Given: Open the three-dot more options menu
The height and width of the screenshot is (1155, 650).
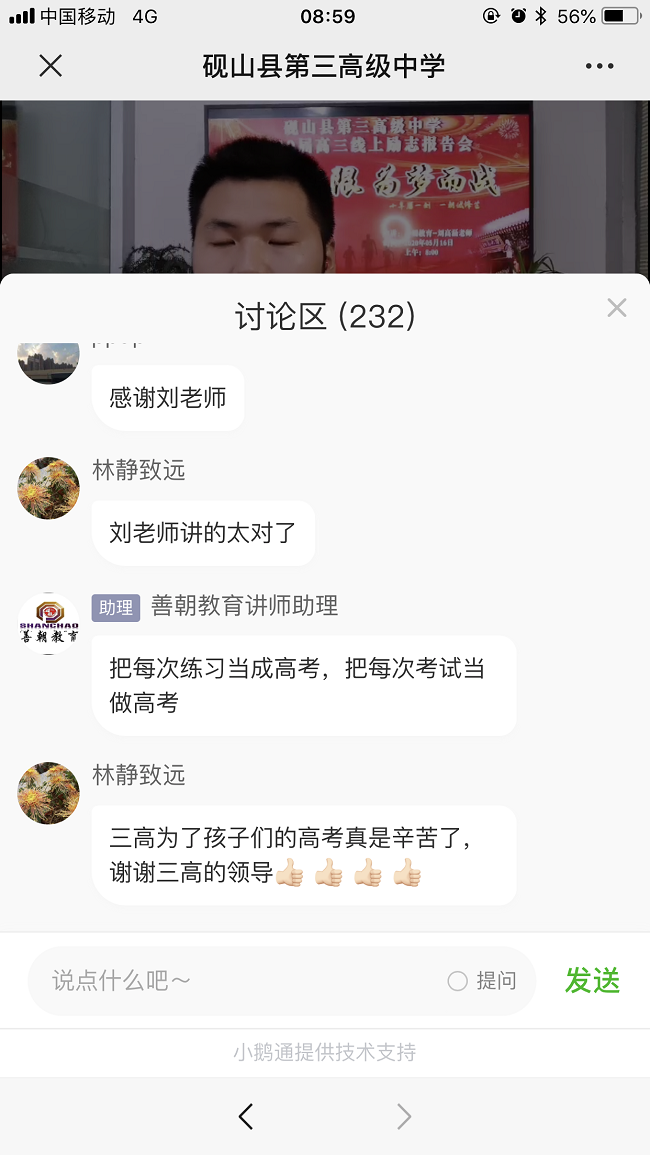Looking at the screenshot, I should 599,66.
